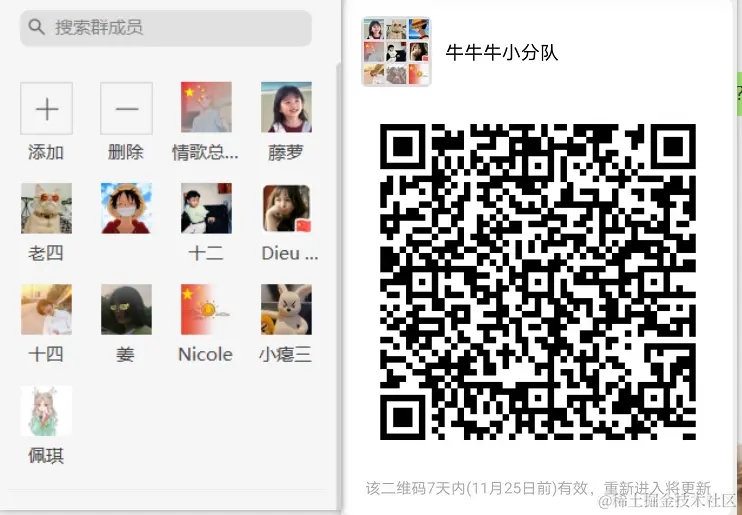This screenshot has width=742, height=515.
Task: Tap the delete member button
Action: pyautogui.click(x=126, y=108)
